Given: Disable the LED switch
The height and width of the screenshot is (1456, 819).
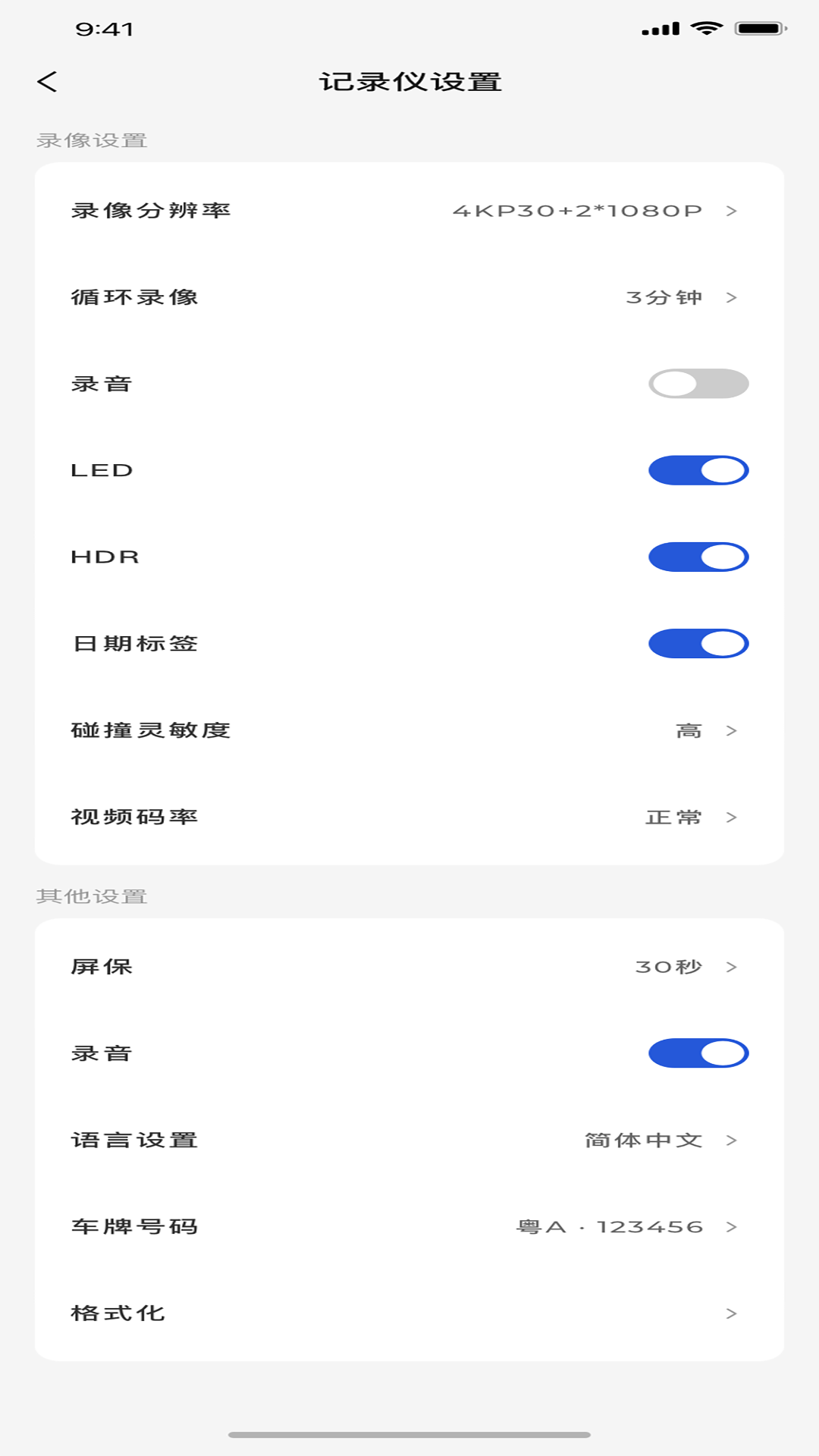Looking at the screenshot, I should (698, 470).
